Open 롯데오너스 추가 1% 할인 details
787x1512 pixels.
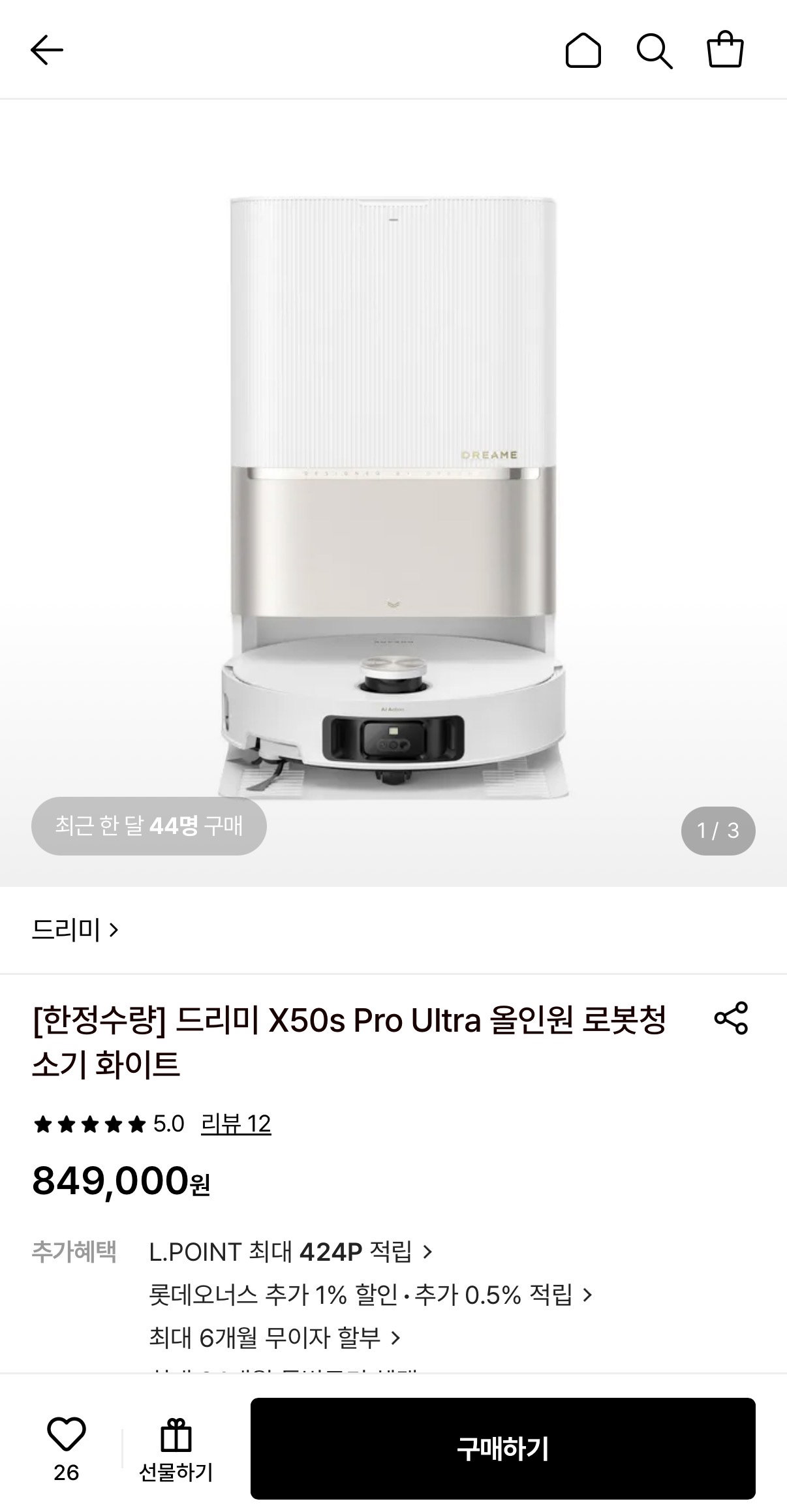[371, 1295]
